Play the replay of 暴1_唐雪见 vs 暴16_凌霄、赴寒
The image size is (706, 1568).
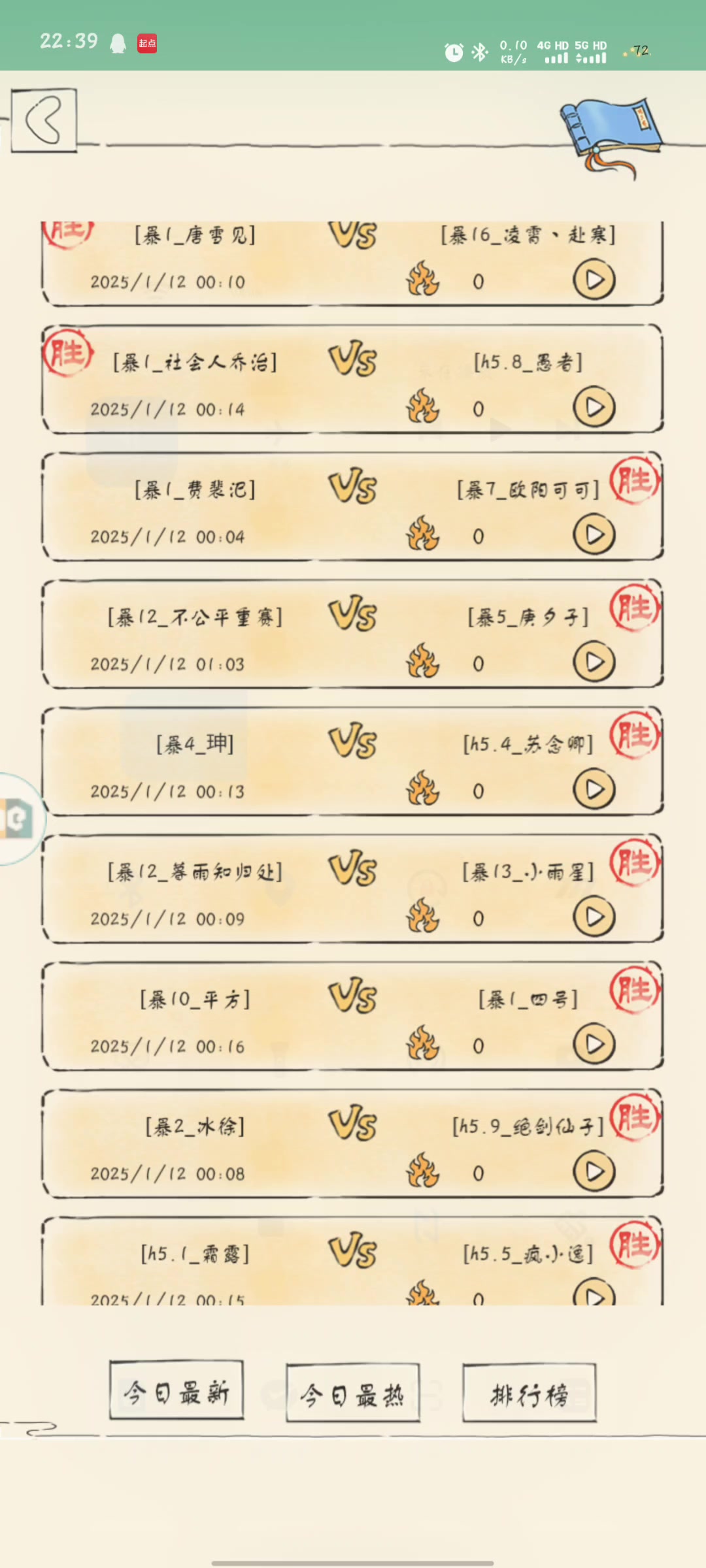click(594, 280)
